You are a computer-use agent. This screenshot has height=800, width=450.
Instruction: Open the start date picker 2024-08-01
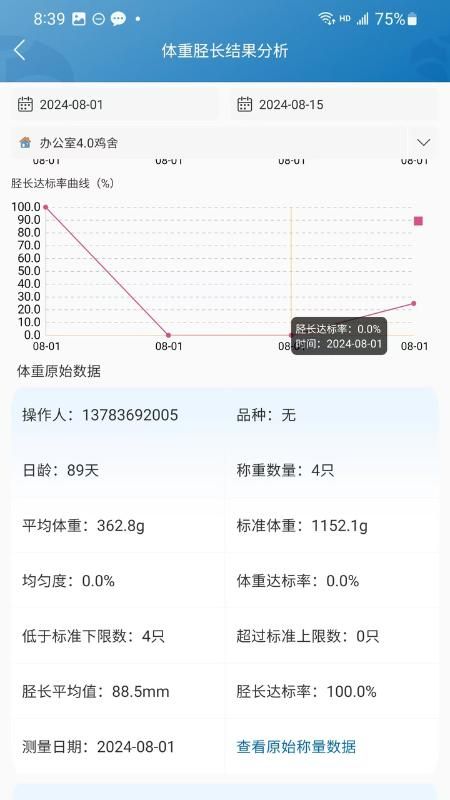[115, 105]
